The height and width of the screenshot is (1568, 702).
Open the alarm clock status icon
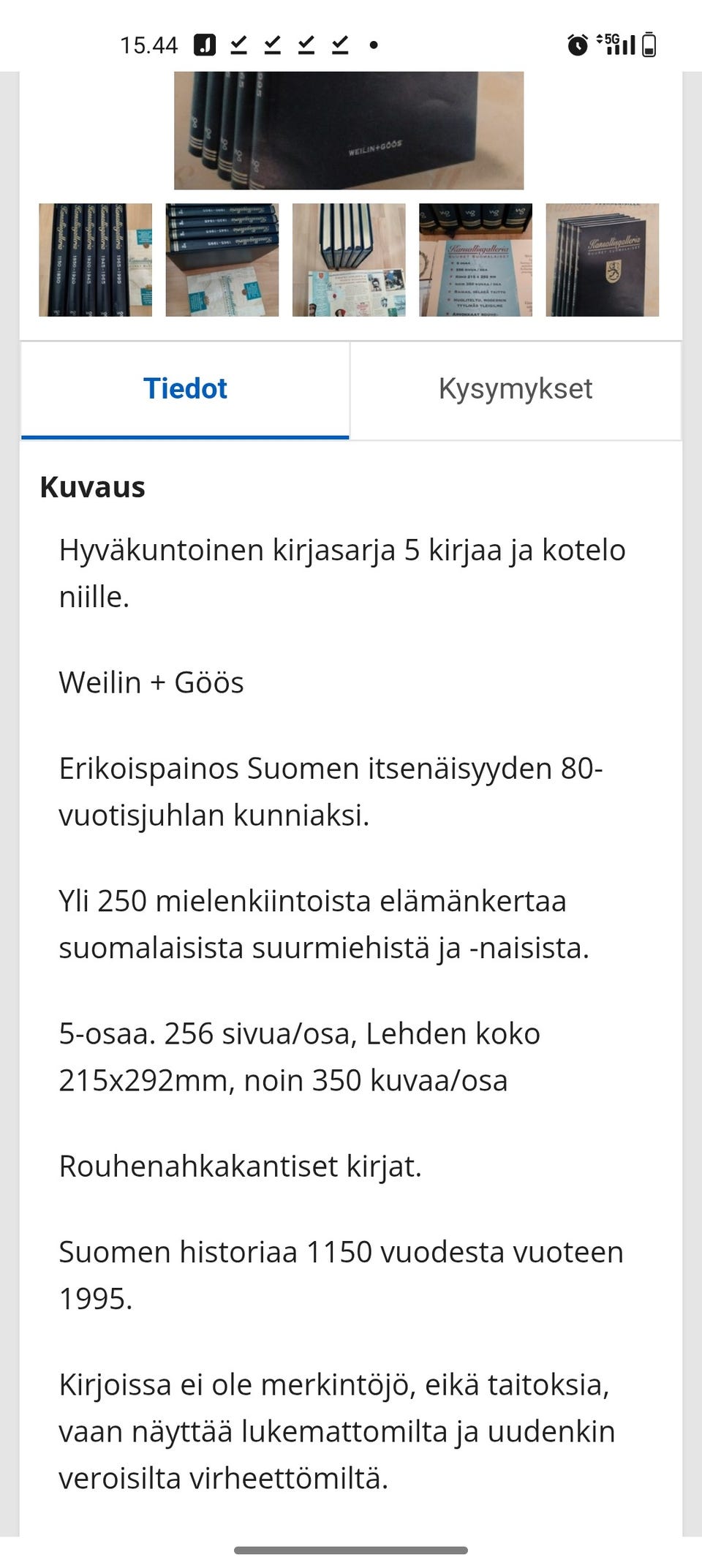[x=577, y=45]
